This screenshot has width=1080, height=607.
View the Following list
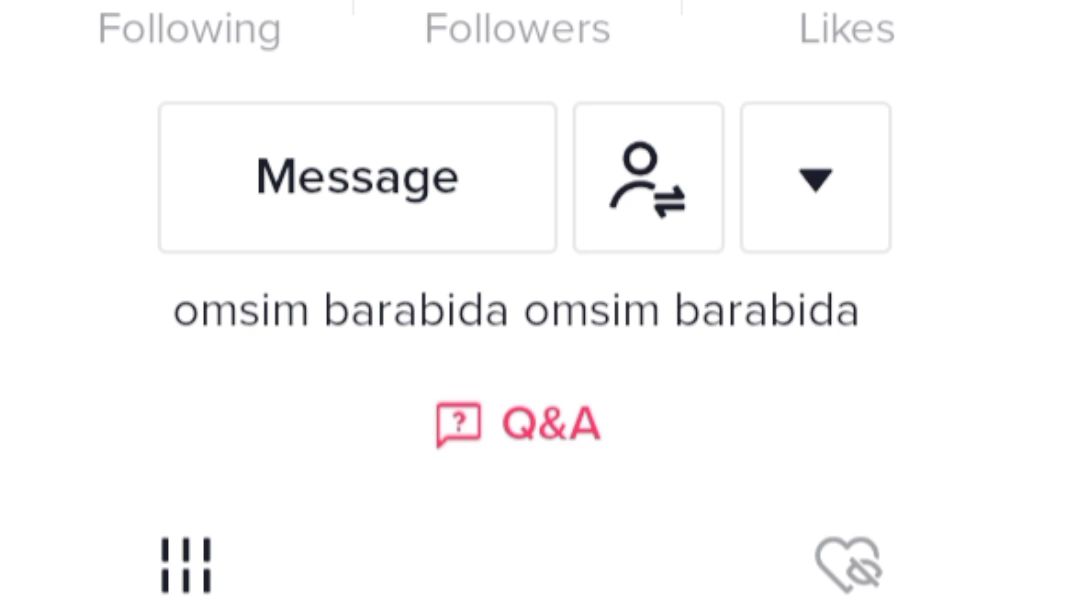[189, 28]
